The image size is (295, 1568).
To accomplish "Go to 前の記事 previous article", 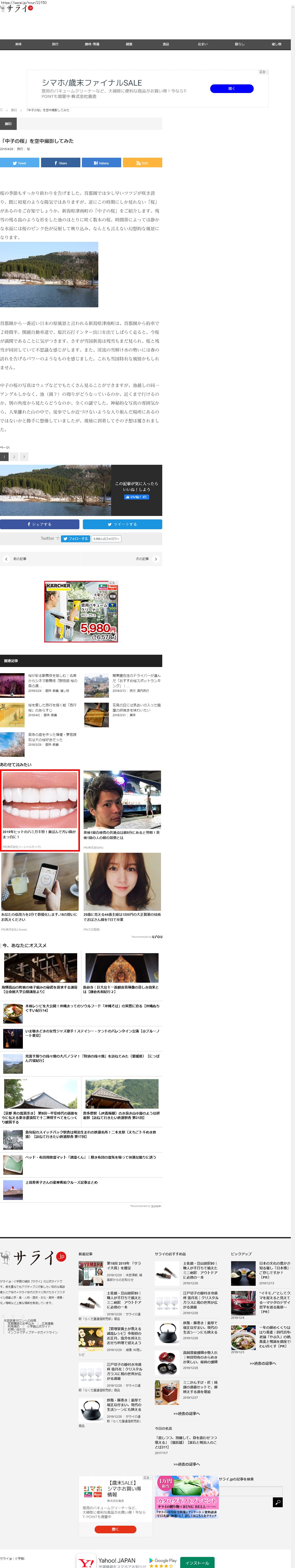I will pos(18,559).
